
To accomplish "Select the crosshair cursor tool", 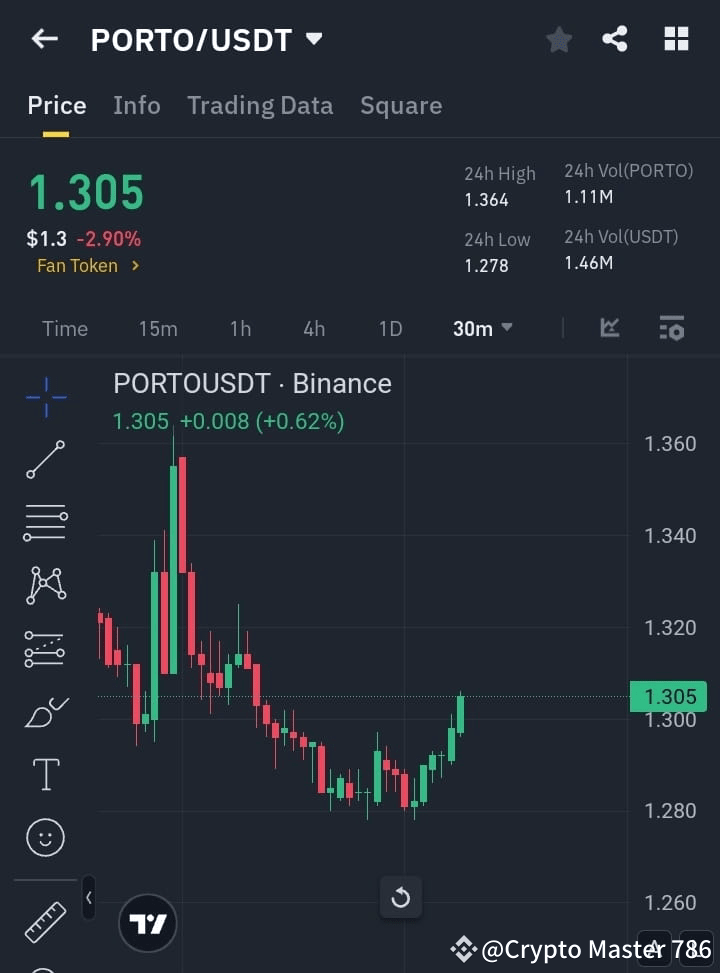I will coord(45,397).
